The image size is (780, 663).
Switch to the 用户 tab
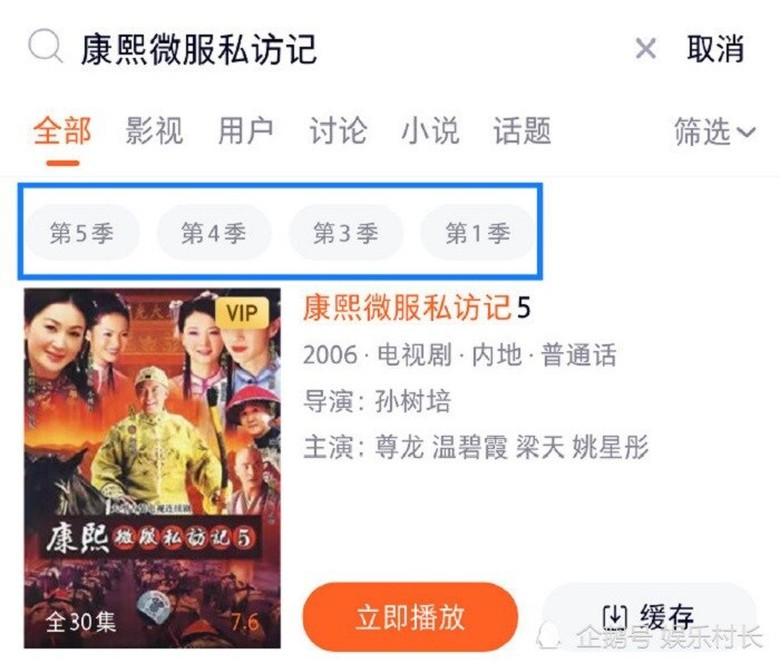pos(246,131)
